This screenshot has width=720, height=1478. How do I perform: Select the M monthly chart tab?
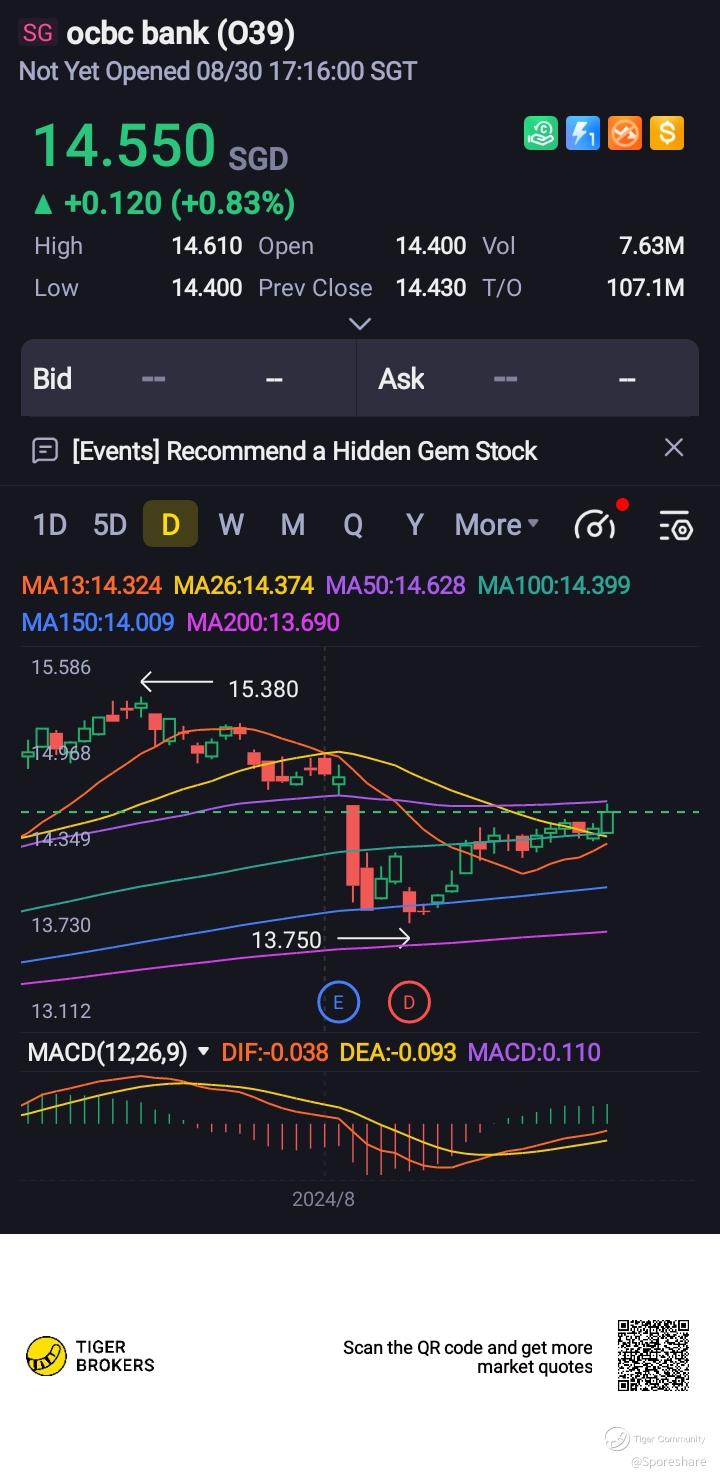[x=292, y=524]
